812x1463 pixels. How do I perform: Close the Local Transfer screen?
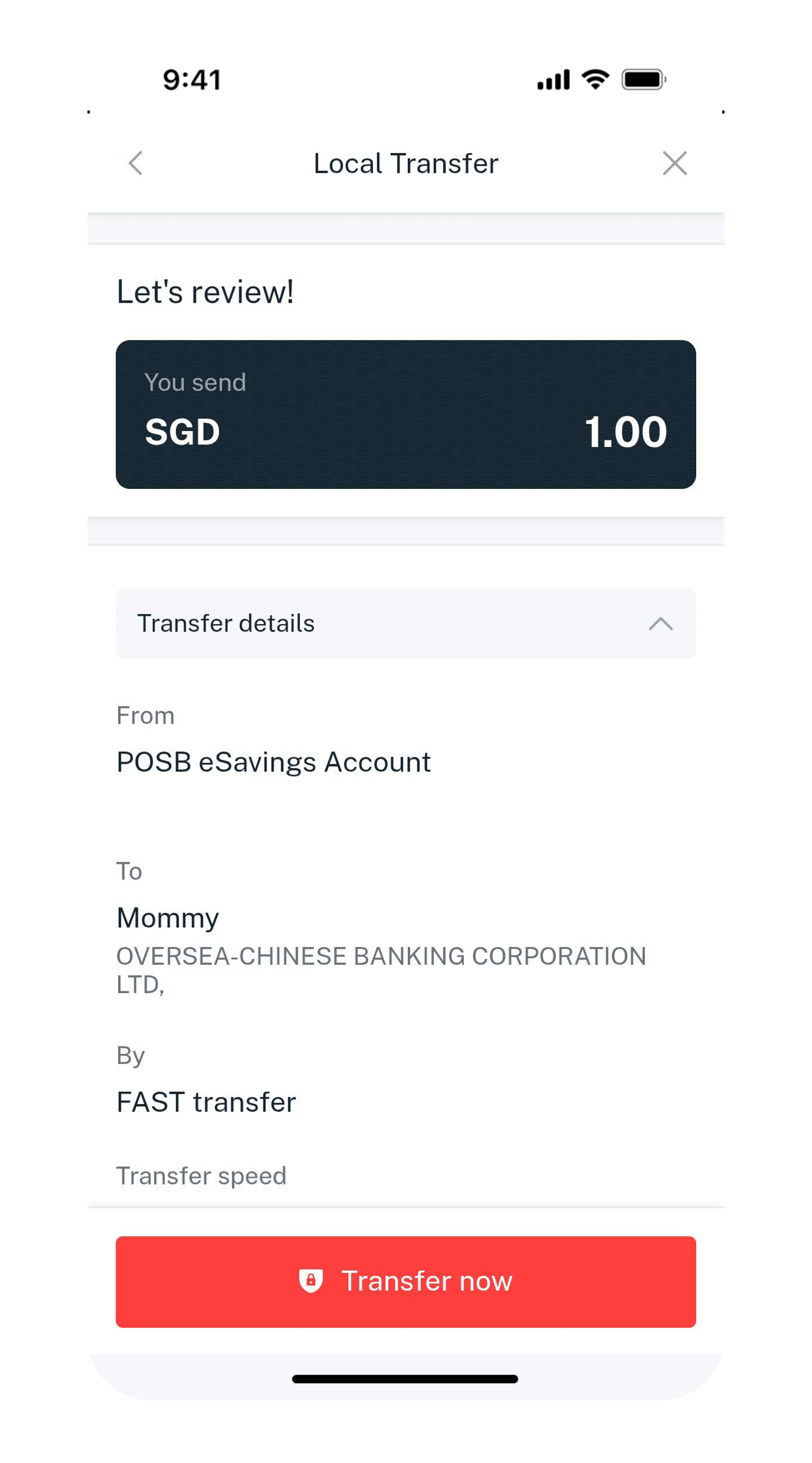674,163
